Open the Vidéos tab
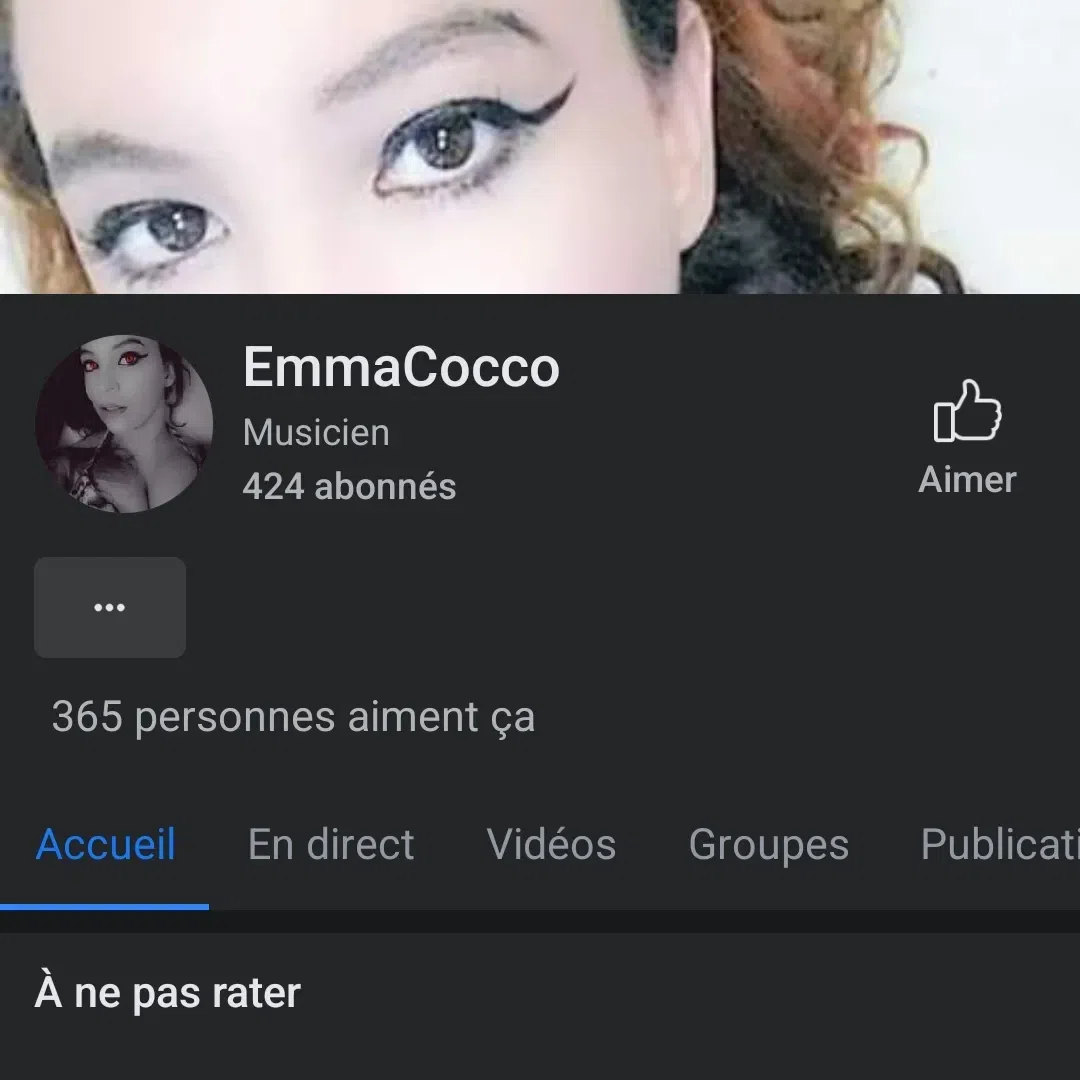The width and height of the screenshot is (1080, 1080). [551, 845]
